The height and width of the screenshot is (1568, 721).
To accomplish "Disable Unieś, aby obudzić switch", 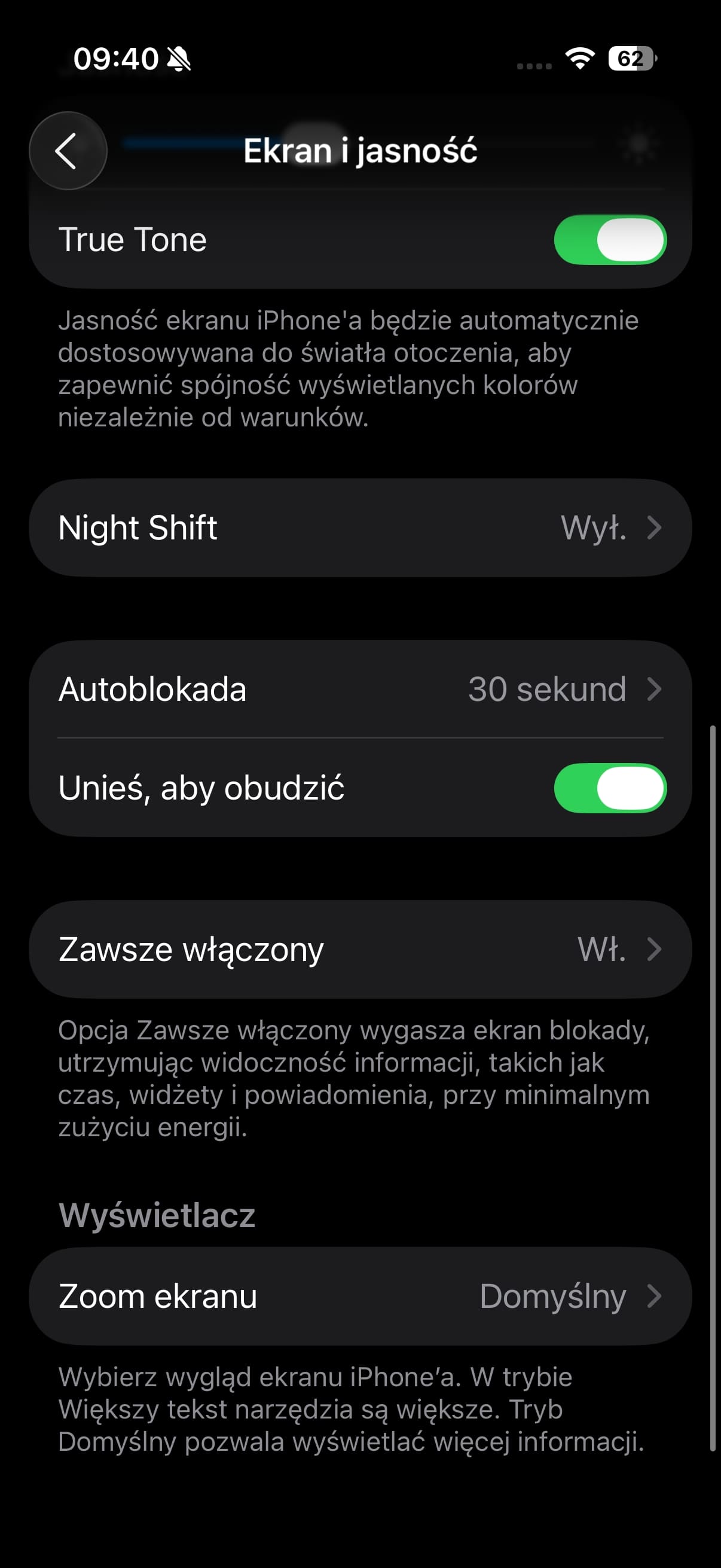I will tap(610, 788).
